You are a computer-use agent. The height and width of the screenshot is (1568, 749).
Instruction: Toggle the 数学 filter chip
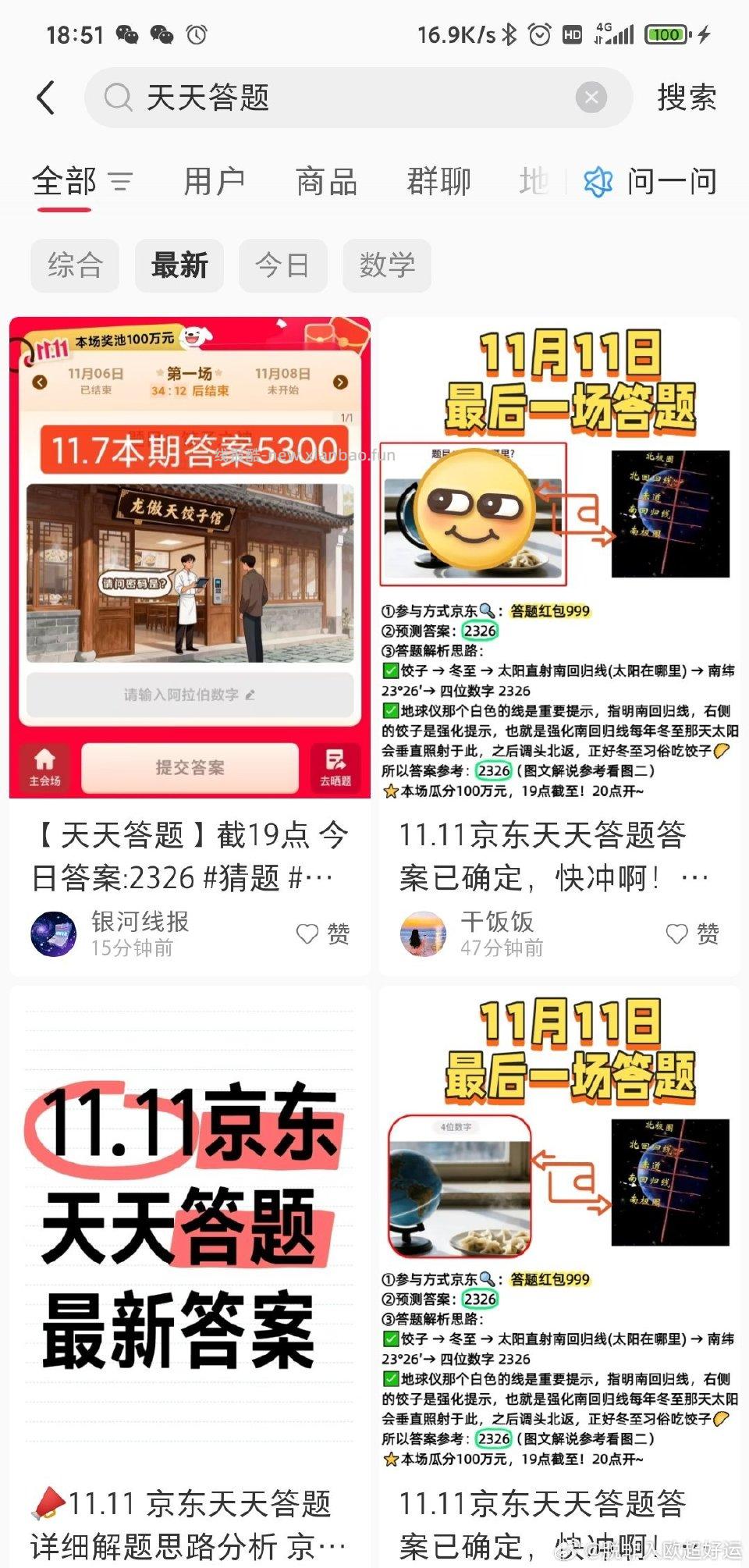[387, 265]
